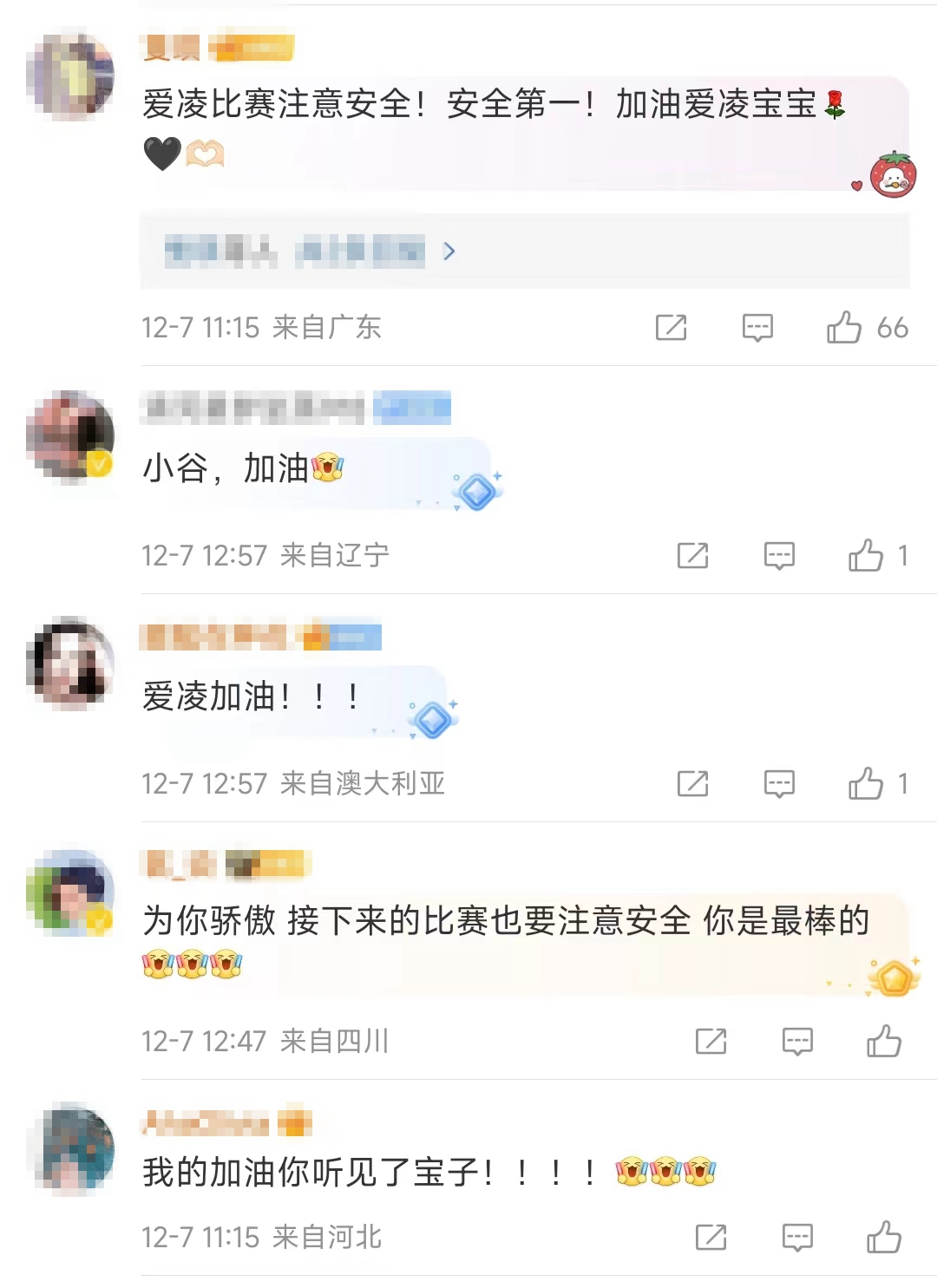This screenshot has width=937, height=1288.
Task: Click the username of the first commenter
Action: pyautogui.click(x=170, y=48)
